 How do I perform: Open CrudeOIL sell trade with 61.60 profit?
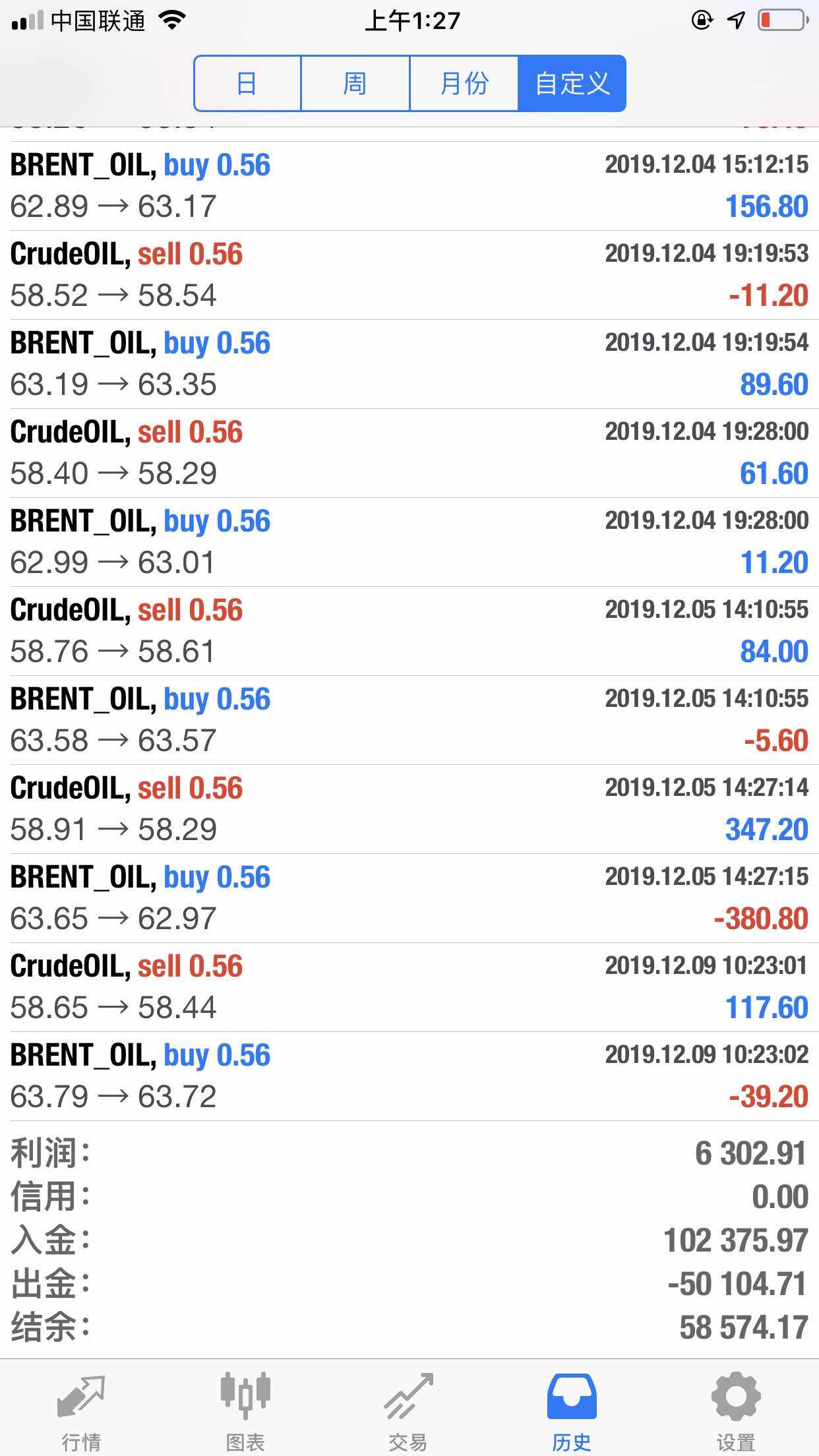click(409, 453)
